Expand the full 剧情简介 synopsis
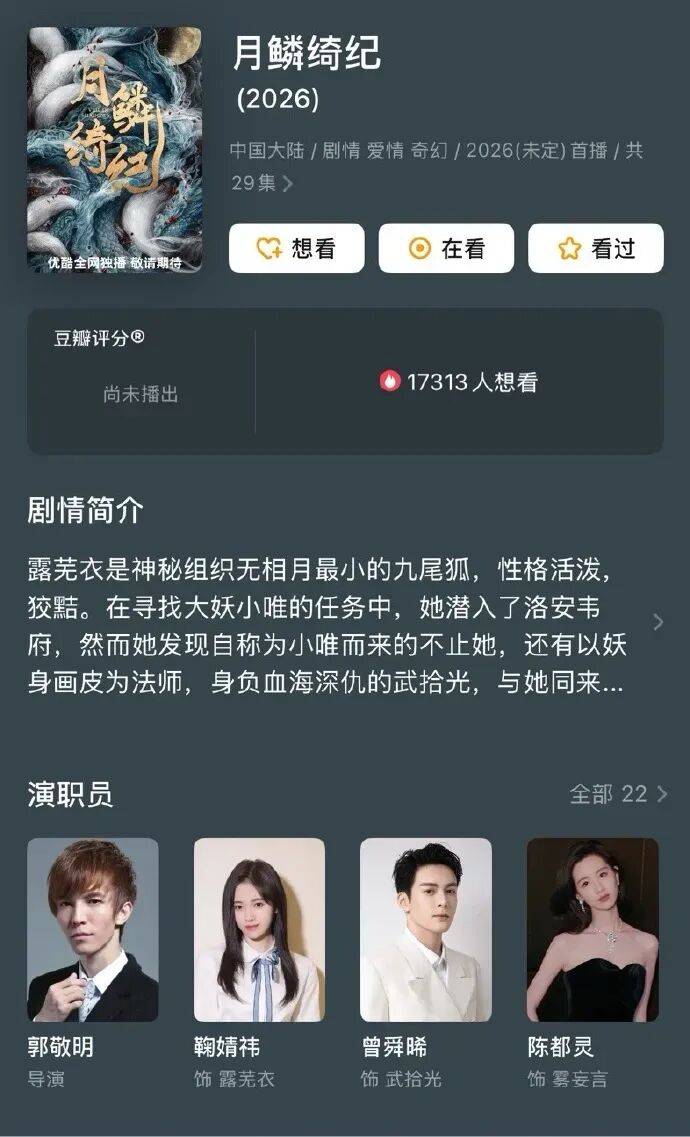The width and height of the screenshot is (690, 1137). (657, 621)
